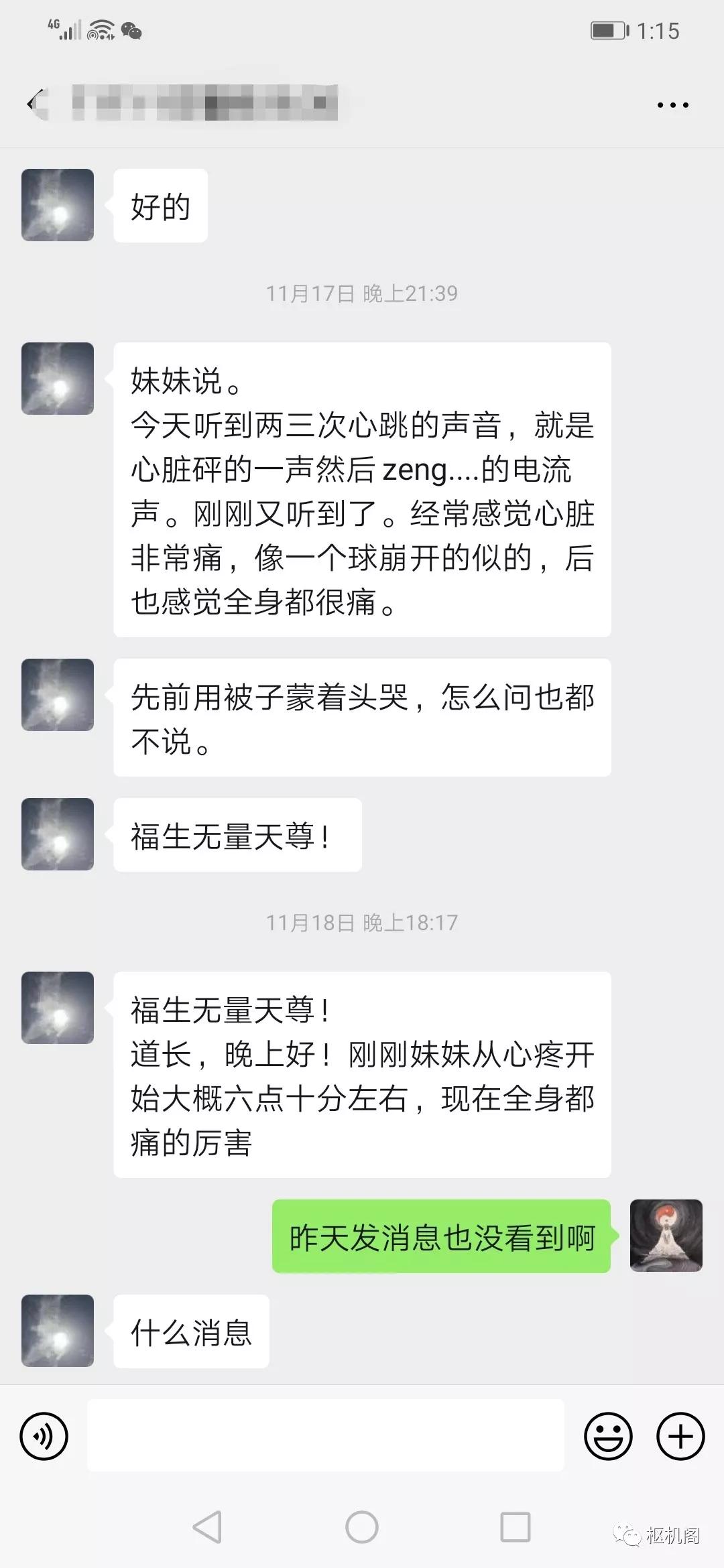Image resolution: width=724 pixels, height=1568 pixels.
Task: Open the plus attachment menu
Action: [x=680, y=1436]
